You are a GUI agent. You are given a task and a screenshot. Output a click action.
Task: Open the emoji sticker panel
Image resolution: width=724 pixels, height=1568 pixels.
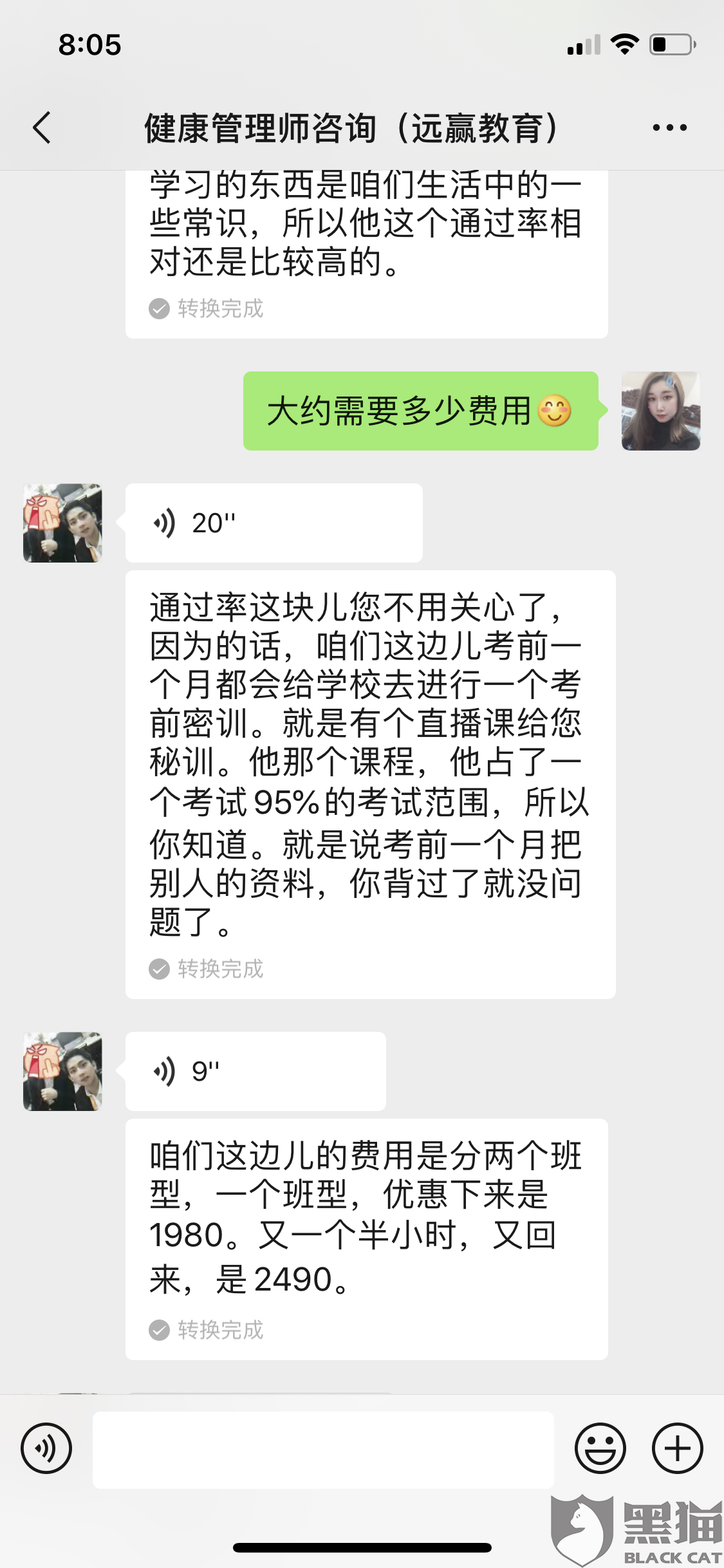(600, 1448)
